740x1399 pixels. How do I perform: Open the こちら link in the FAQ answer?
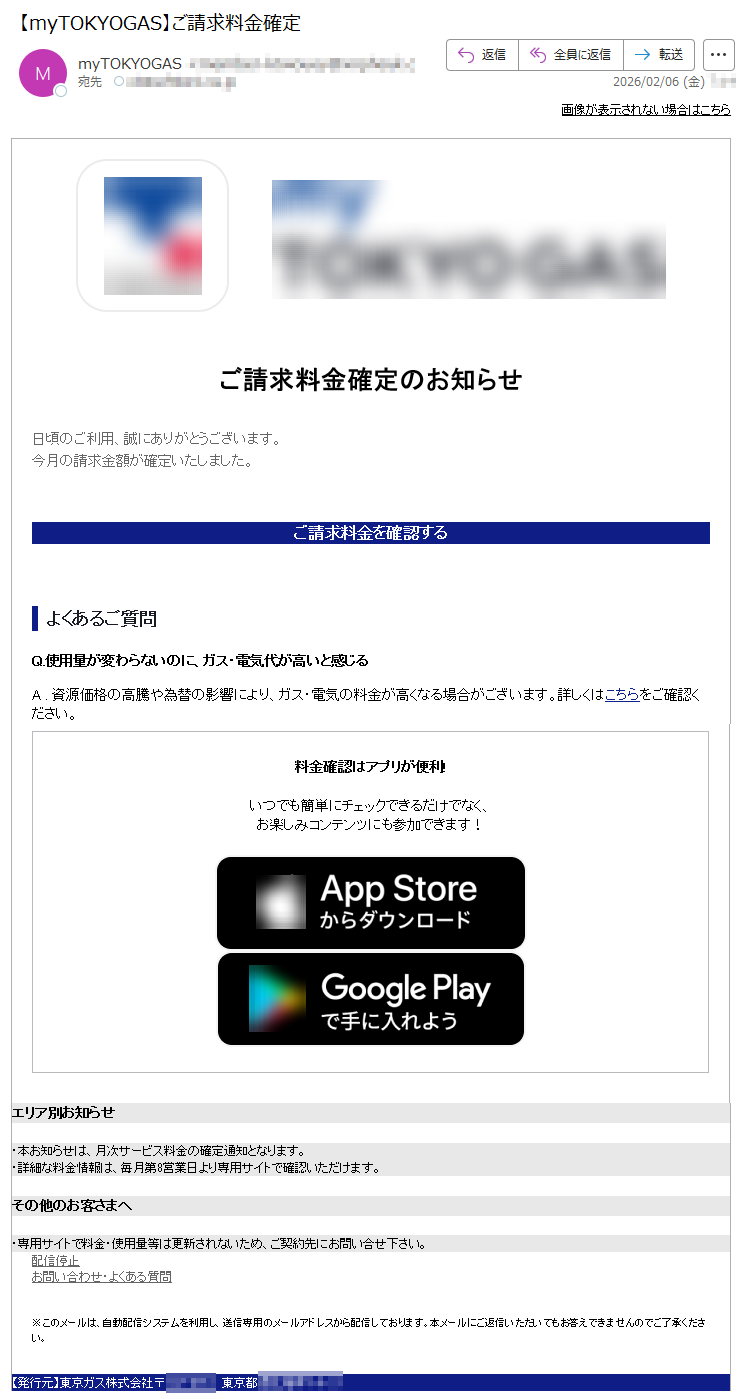click(622, 695)
